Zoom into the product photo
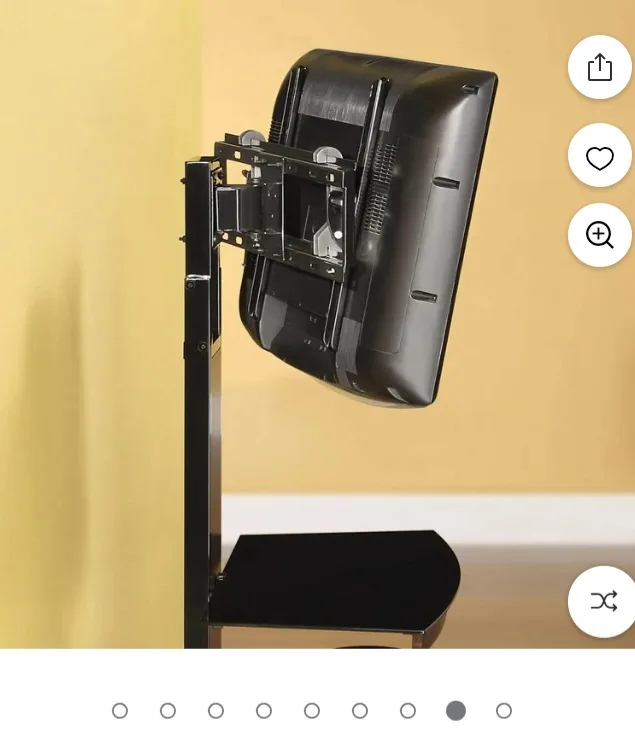 point(599,236)
